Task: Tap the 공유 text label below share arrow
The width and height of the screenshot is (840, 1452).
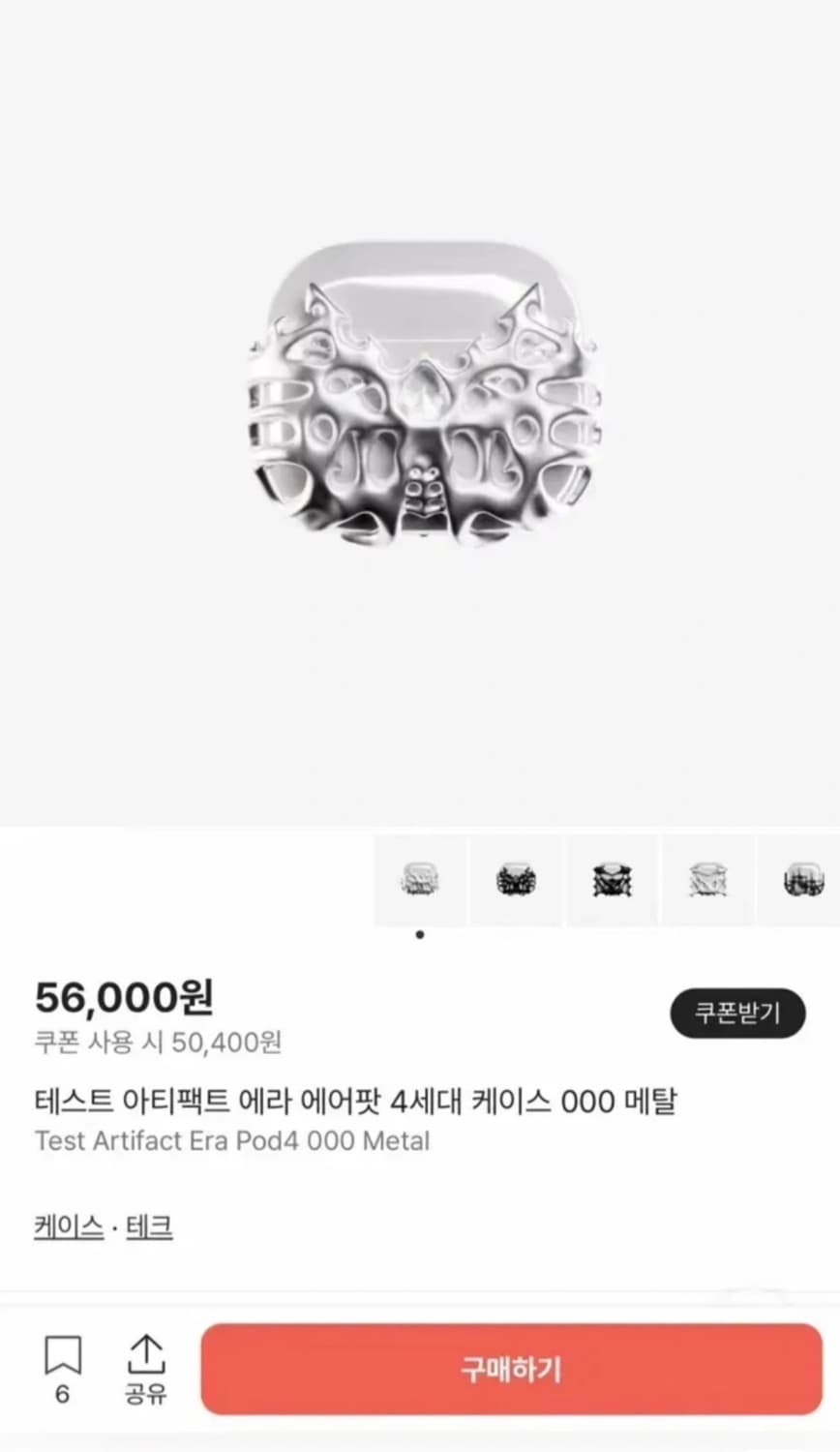Action: 147,1396
